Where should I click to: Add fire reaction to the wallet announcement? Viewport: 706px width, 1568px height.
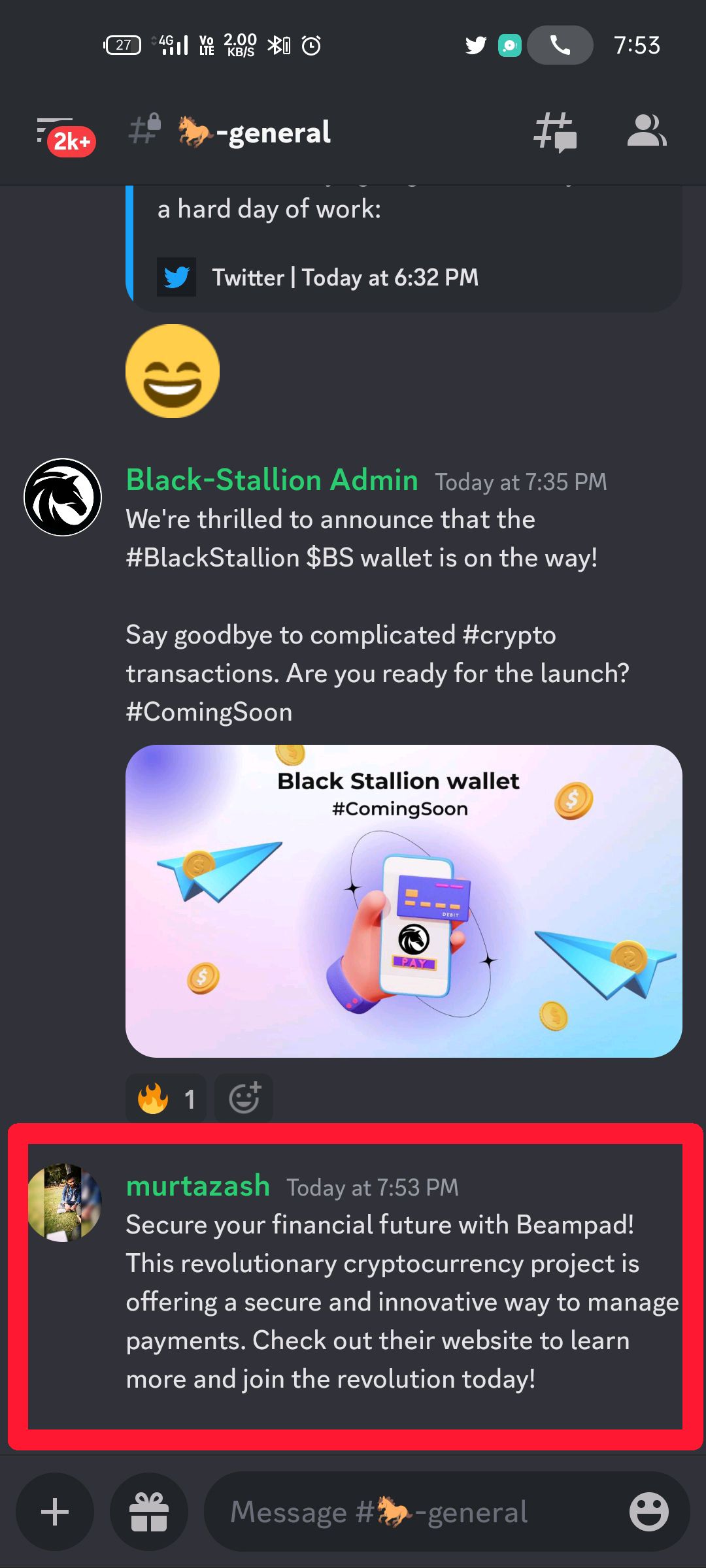pos(165,1099)
